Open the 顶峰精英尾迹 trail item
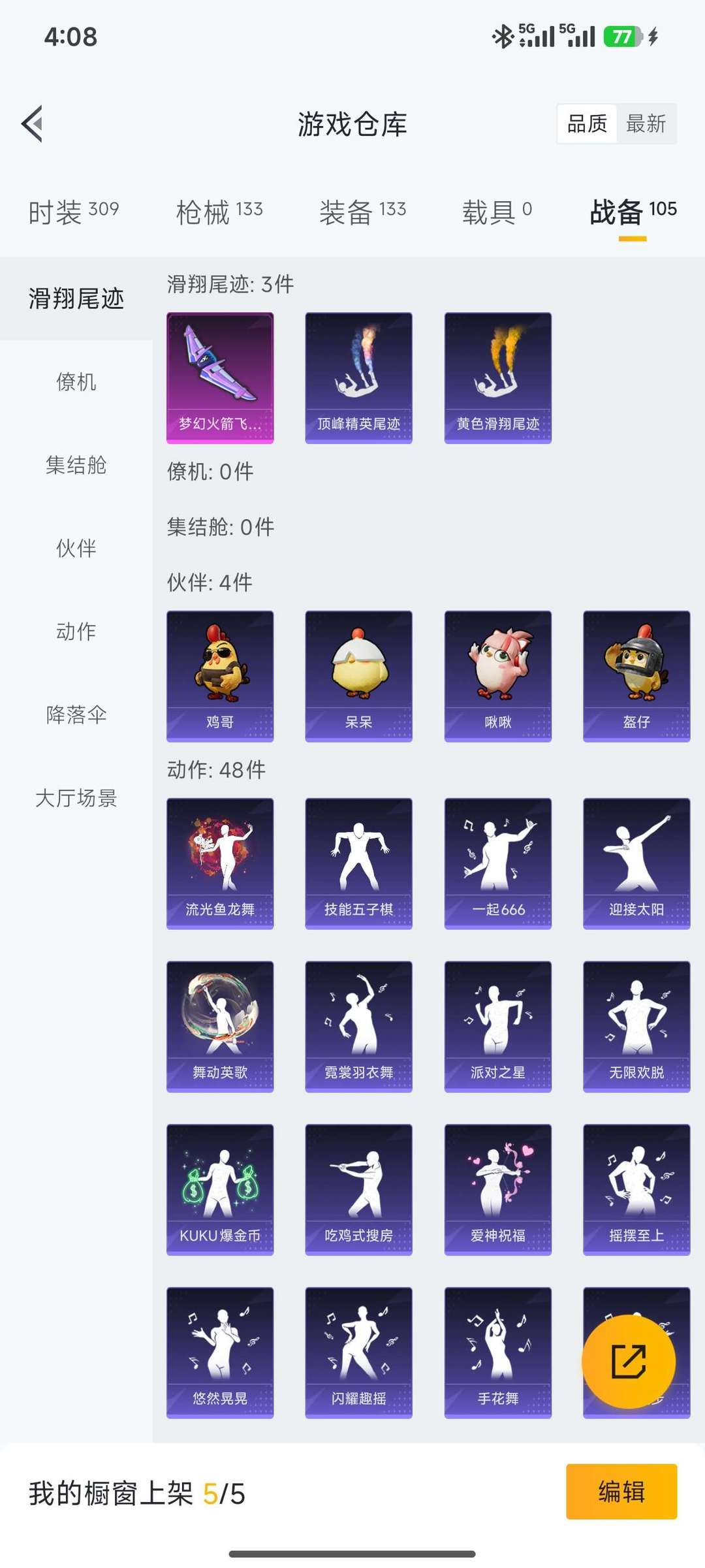705x1568 pixels. point(359,376)
